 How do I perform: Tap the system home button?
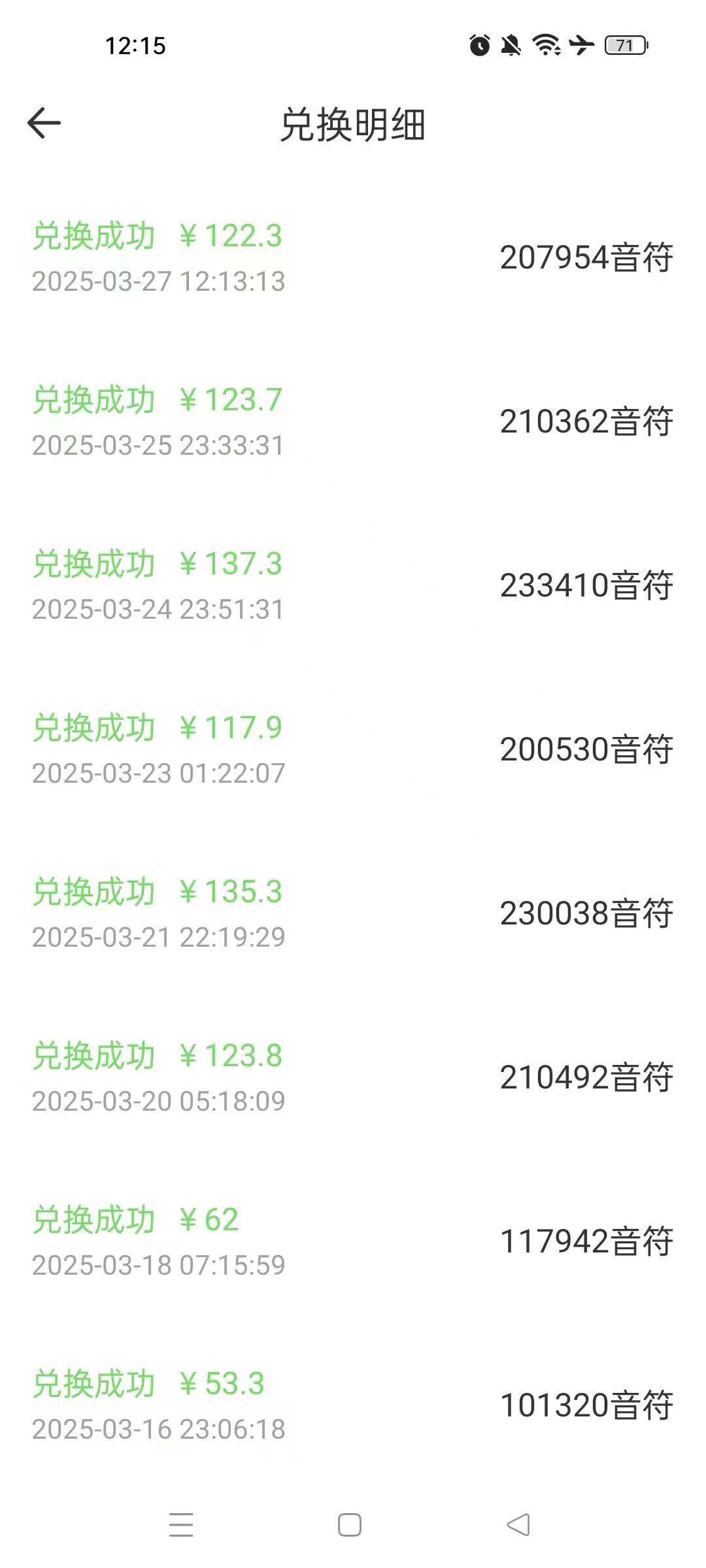[x=350, y=1526]
